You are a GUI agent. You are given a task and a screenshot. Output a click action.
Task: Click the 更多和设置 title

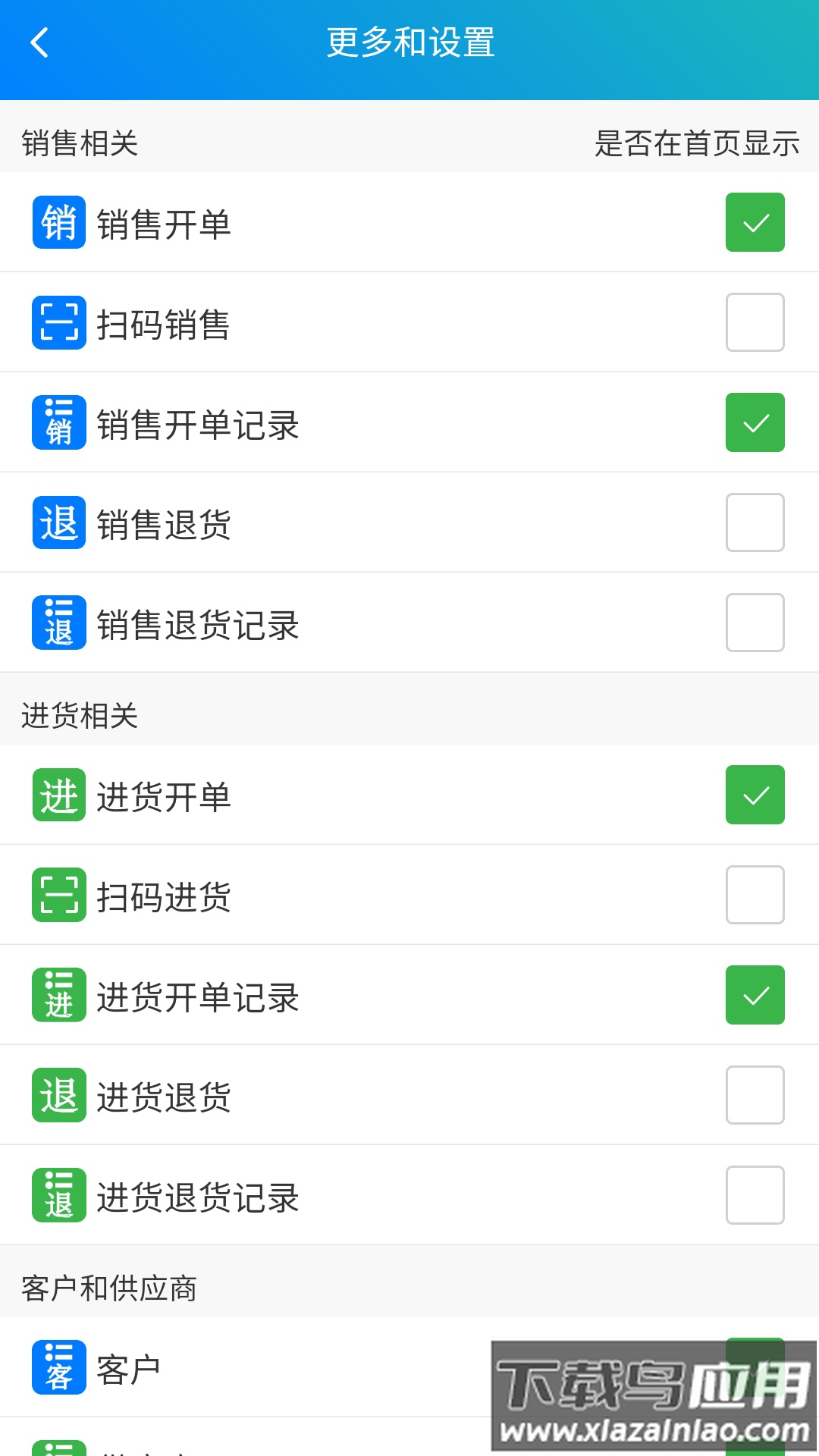[409, 43]
